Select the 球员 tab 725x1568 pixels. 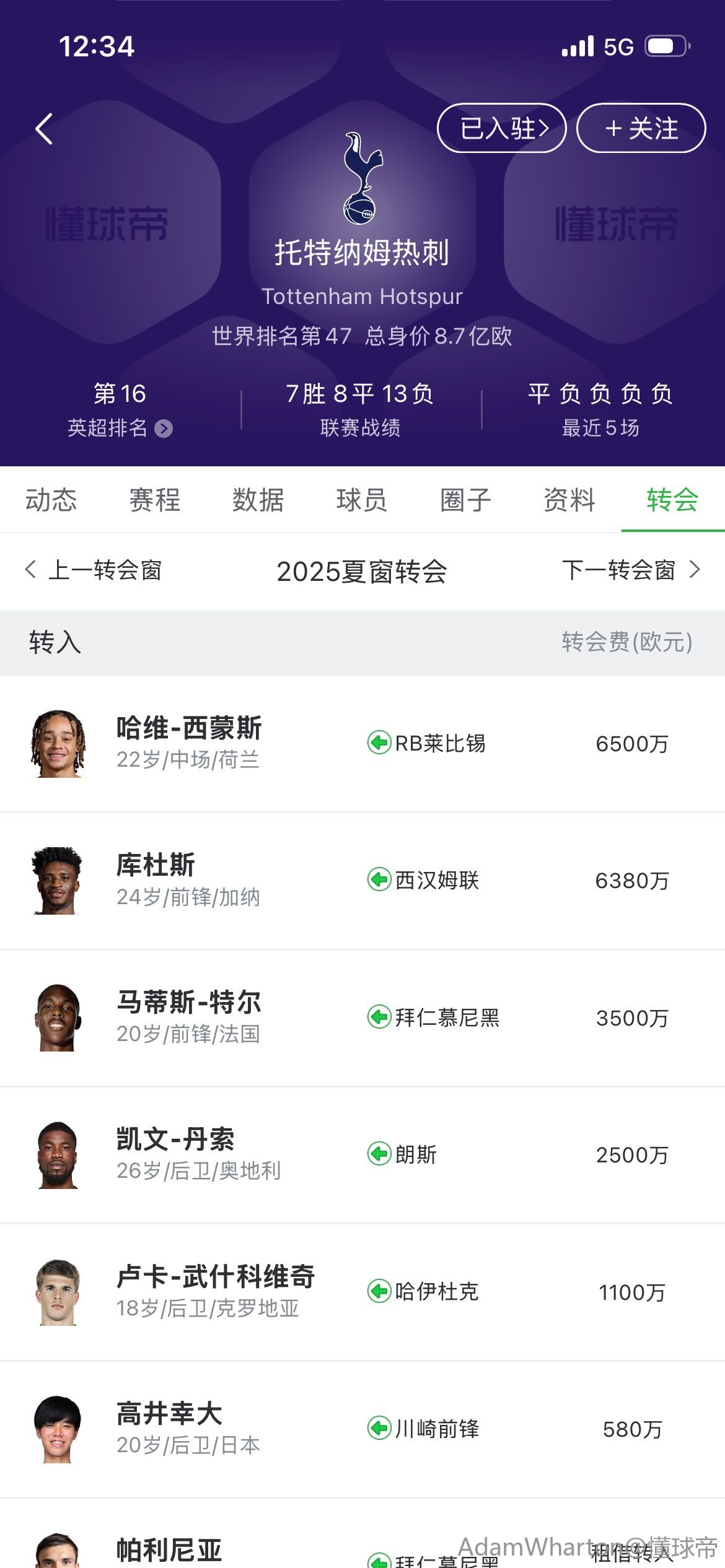[362, 500]
